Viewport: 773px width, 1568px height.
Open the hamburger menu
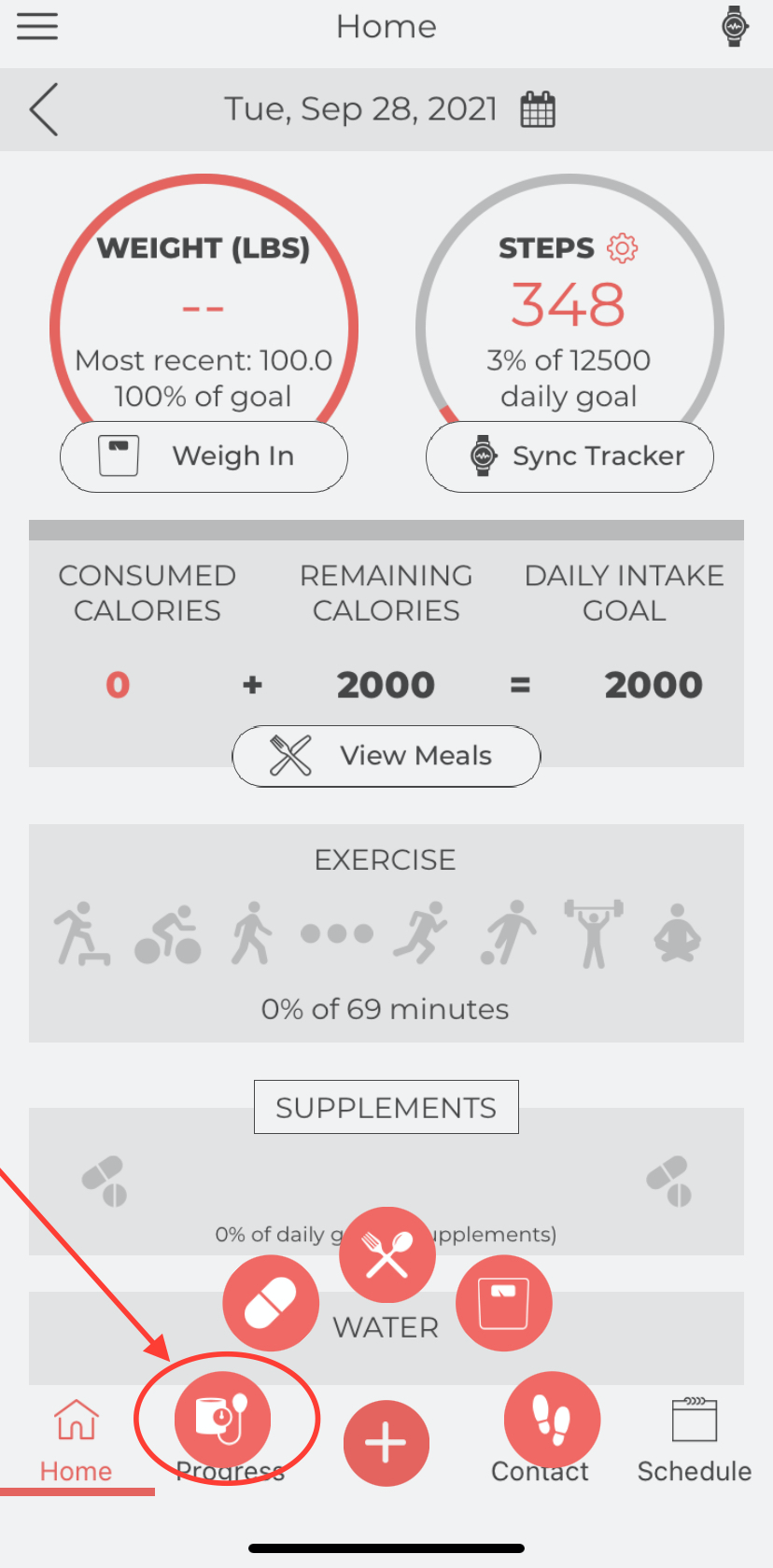point(37,26)
